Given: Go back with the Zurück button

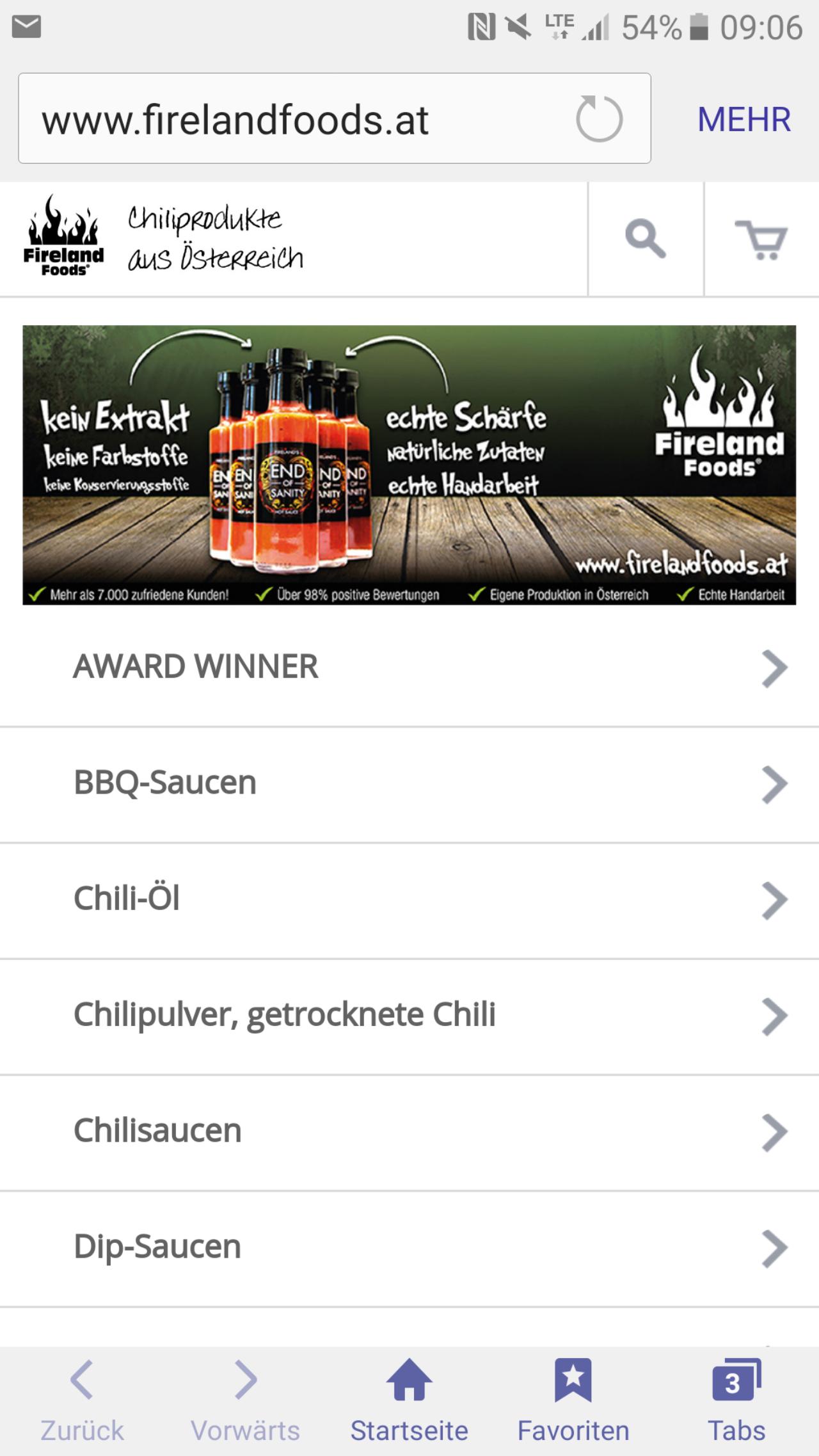Looking at the screenshot, I should 82,1402.
